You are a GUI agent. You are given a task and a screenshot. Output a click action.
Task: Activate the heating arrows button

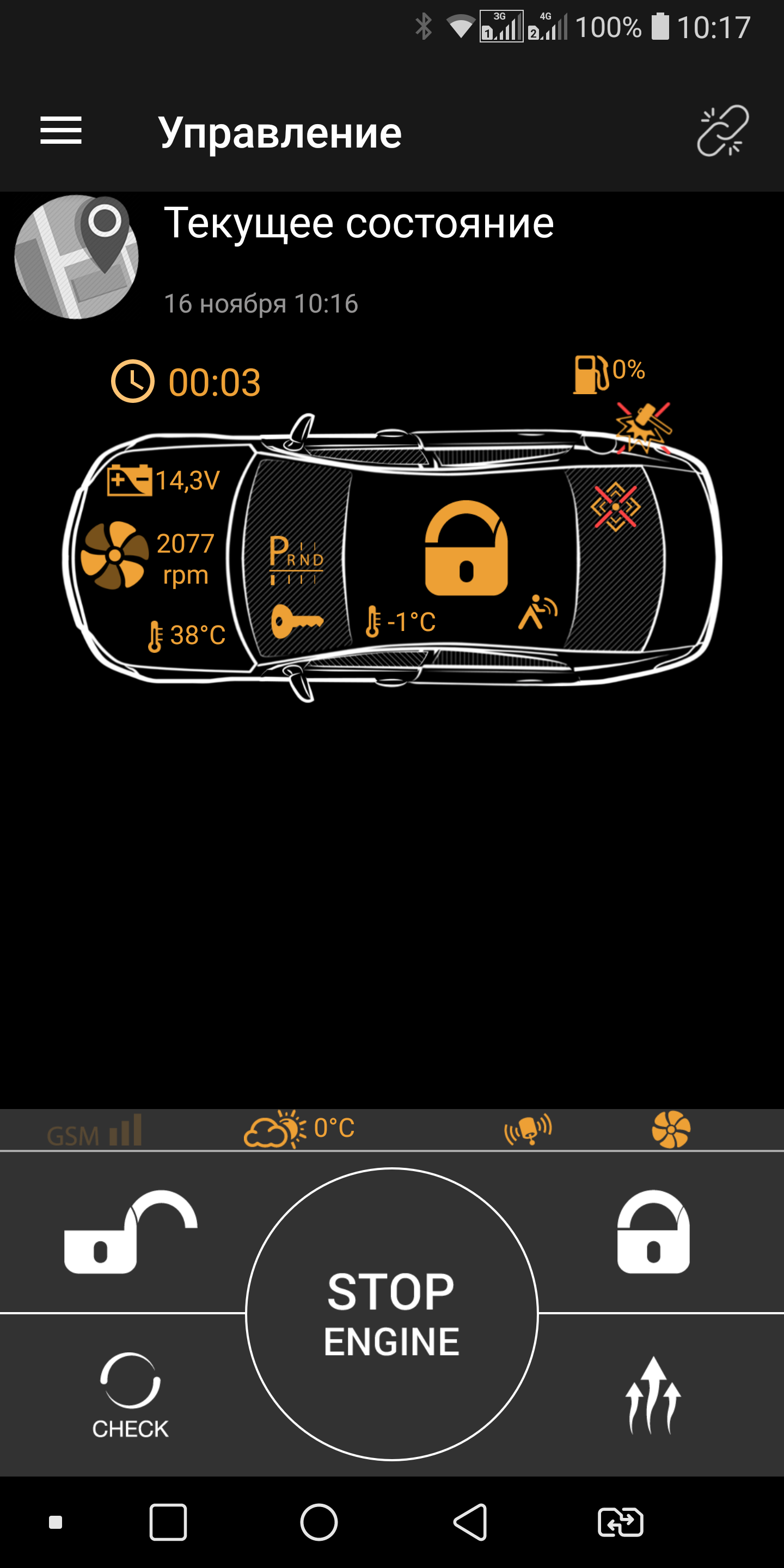pos(653,1395)
